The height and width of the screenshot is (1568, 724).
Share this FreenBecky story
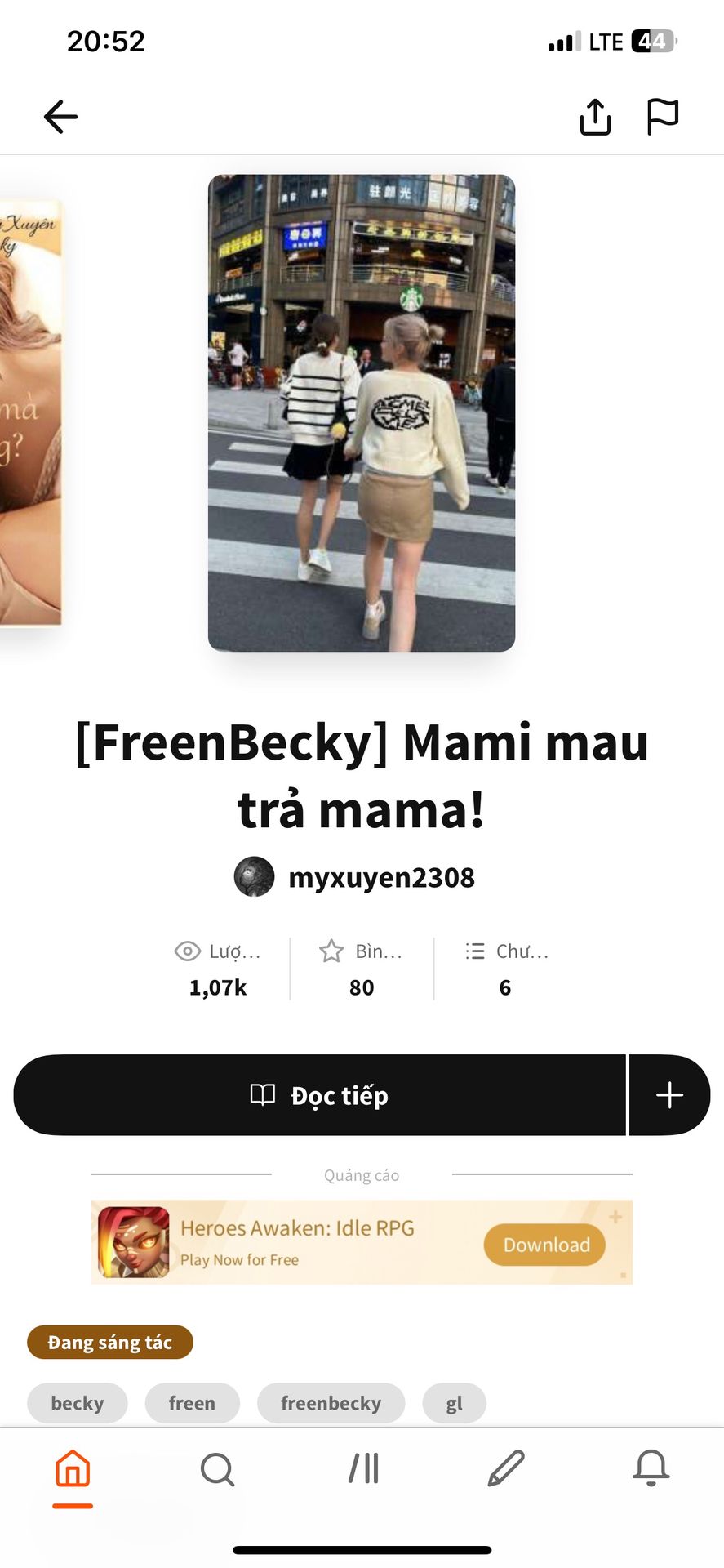pos(595,117)
